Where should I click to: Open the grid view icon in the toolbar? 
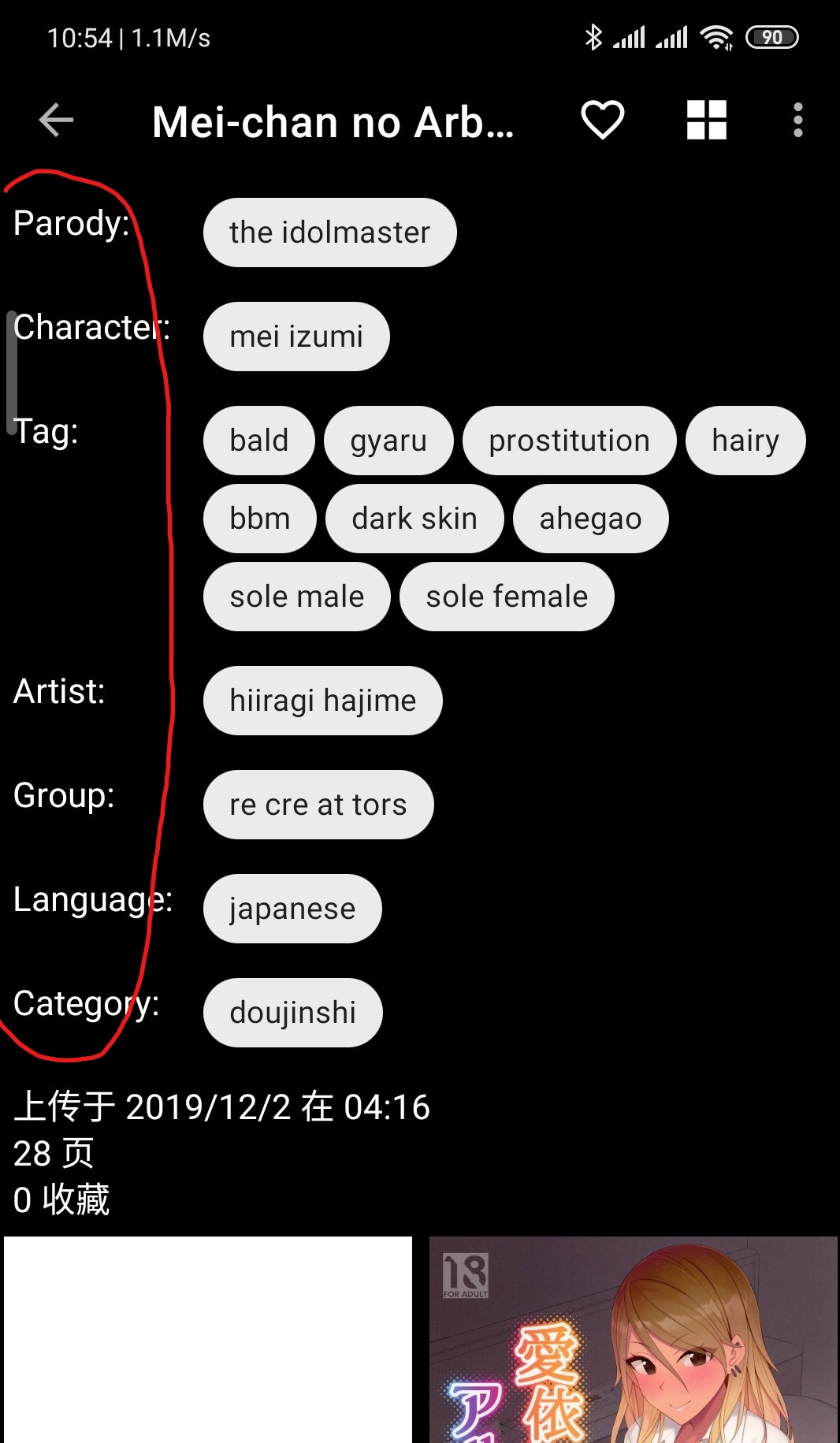[x=705, y=120]
